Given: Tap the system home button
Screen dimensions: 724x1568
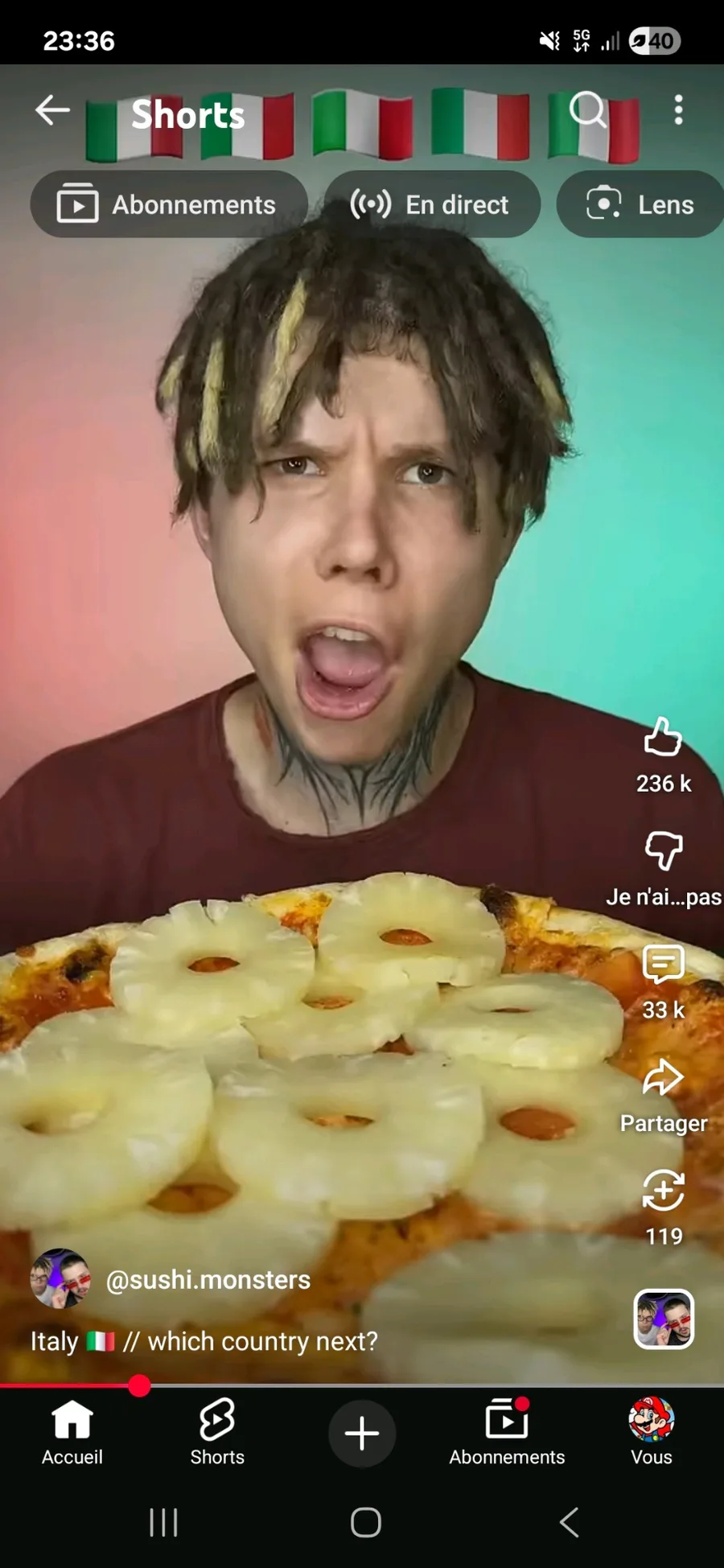Looking at the screenshot, I should [x=366, y=1522].
